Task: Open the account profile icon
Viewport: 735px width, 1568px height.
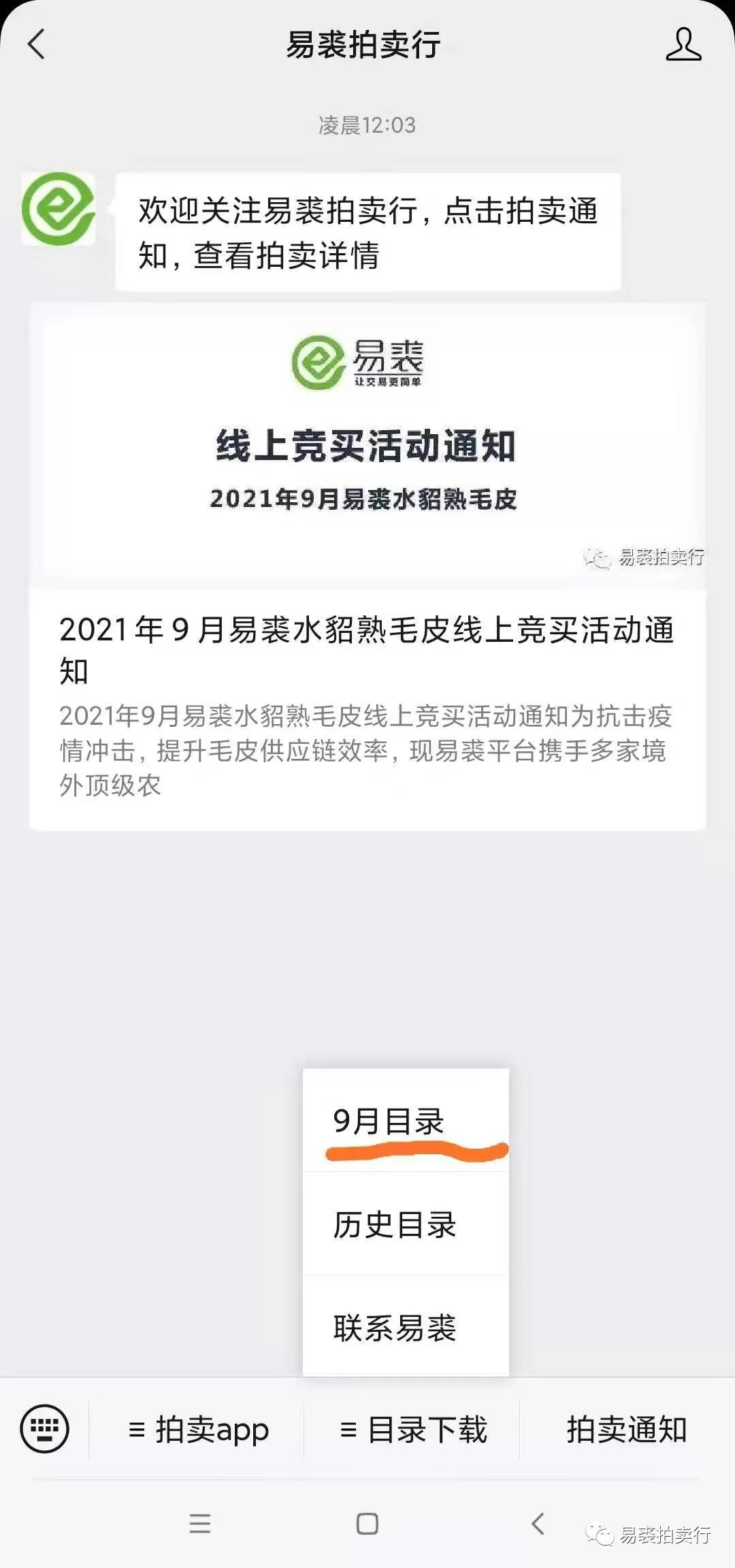Action: pyautogui.click(x=683, y=45)
